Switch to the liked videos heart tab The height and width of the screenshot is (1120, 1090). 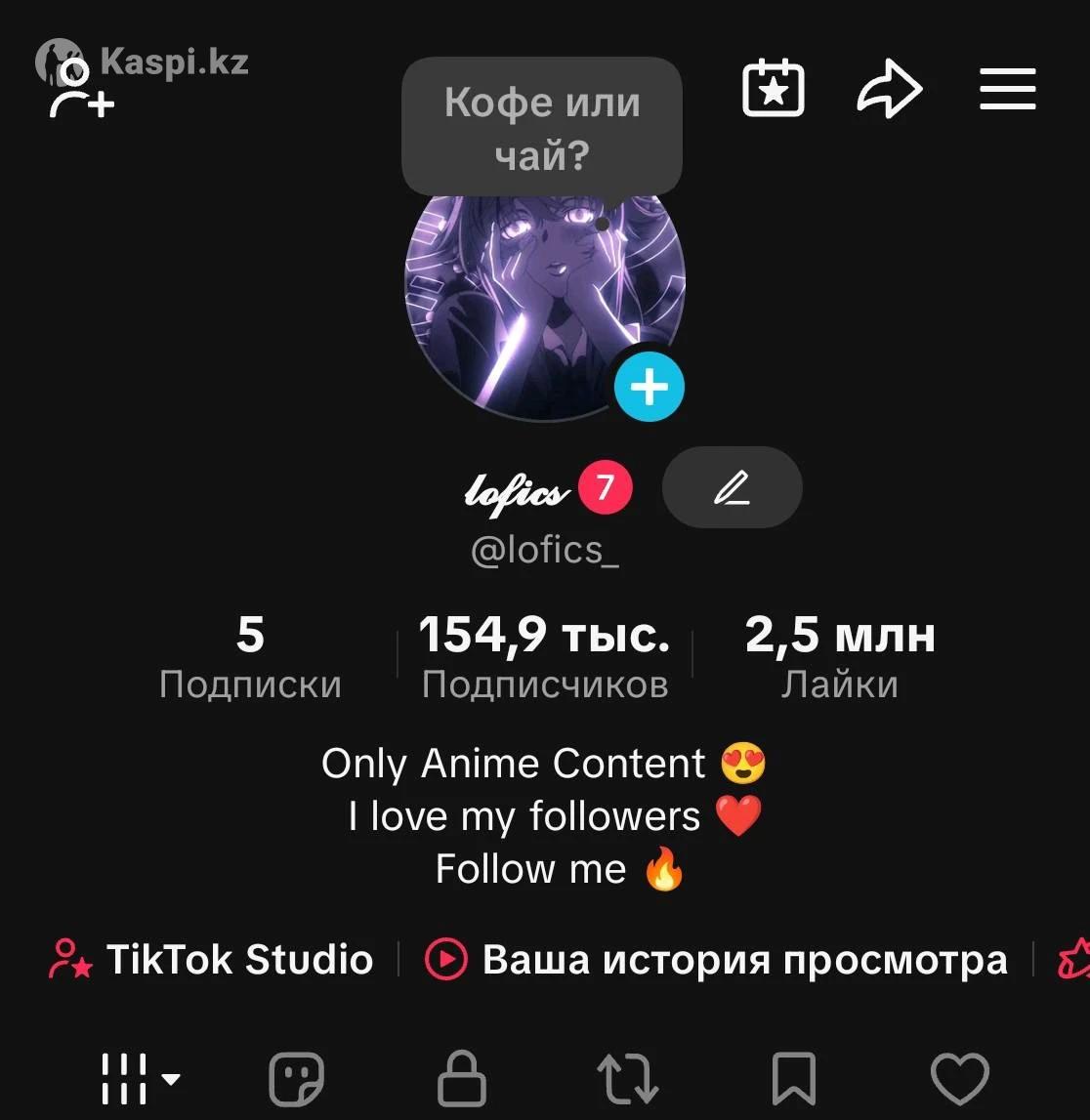(959, 1079)
